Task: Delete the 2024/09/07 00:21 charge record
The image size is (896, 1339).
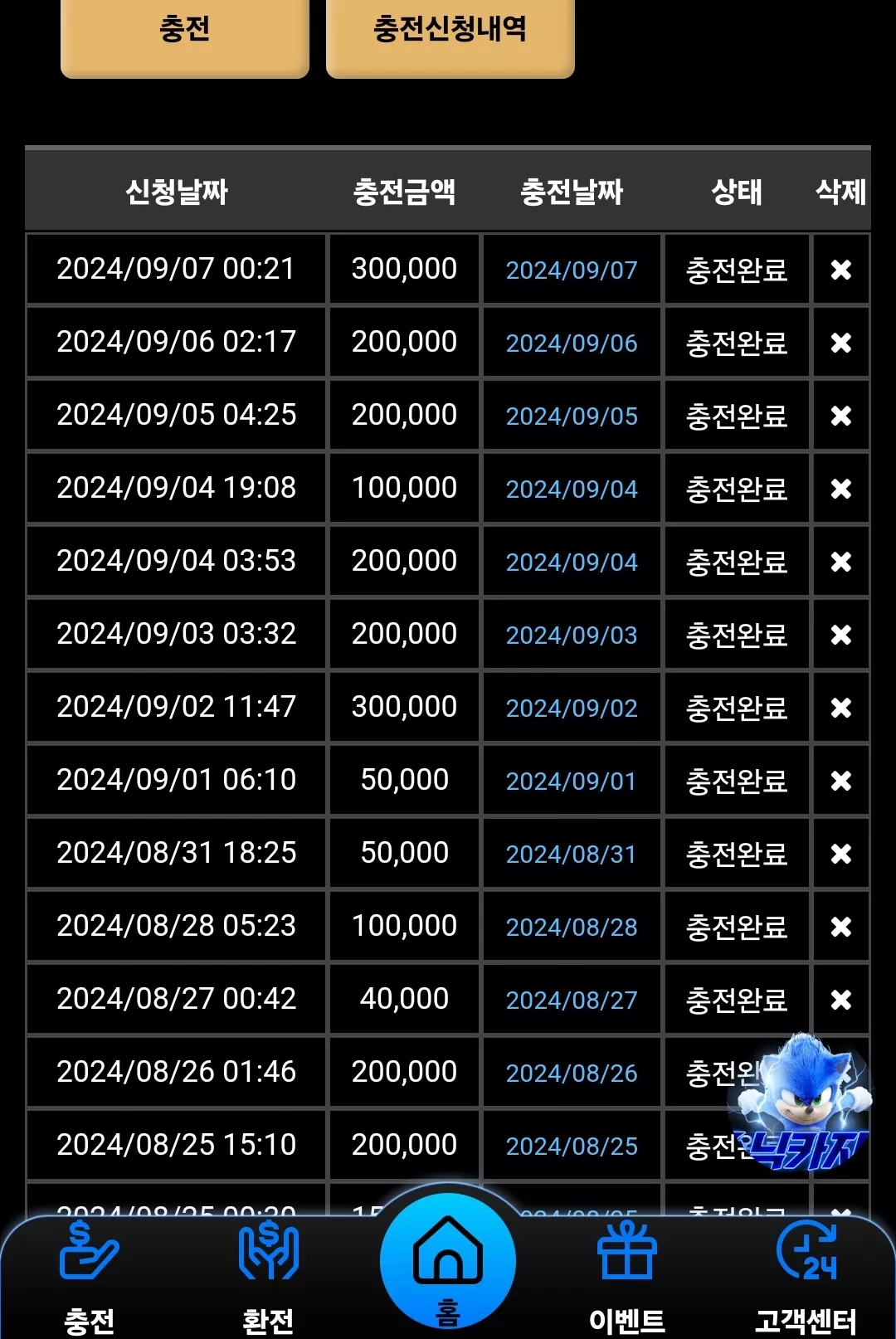Action: click(x=841, y=270)
